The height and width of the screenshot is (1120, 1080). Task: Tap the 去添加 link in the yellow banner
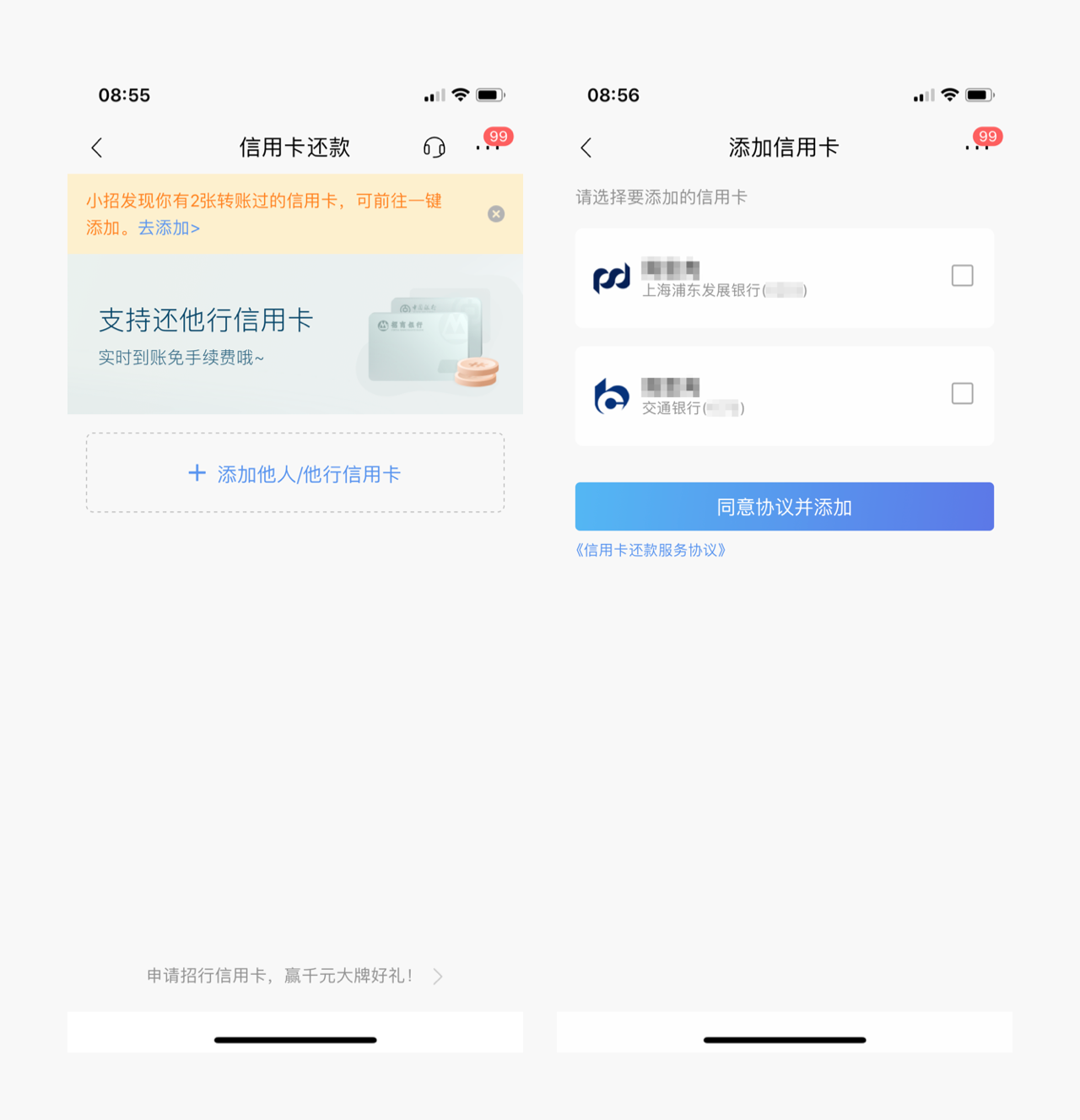click(169, 228)
